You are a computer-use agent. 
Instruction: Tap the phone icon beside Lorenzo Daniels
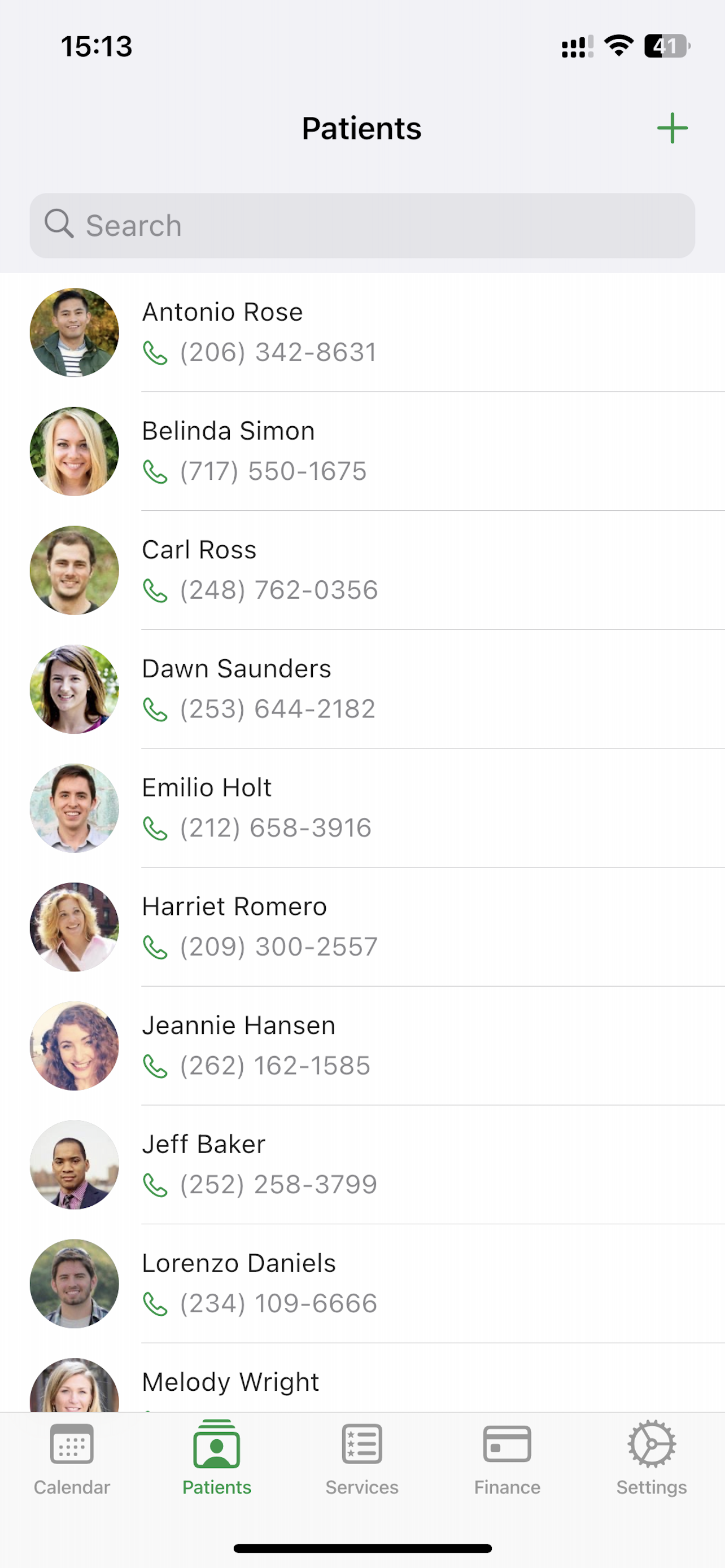[155, 1303]
